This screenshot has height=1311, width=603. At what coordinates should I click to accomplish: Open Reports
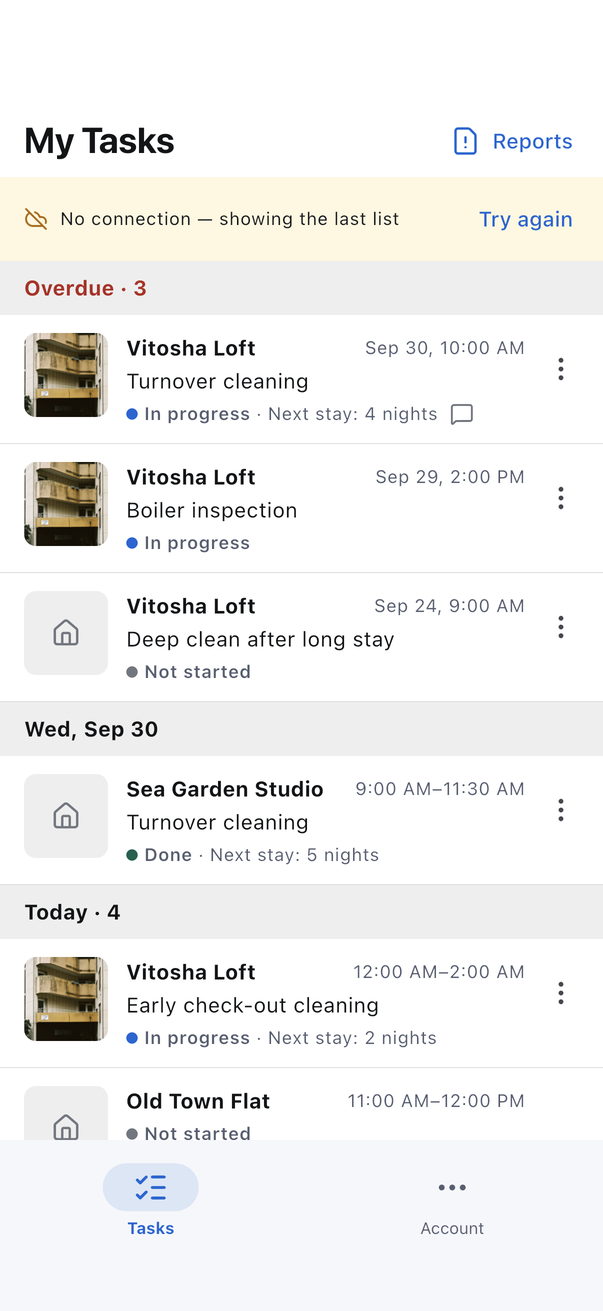tap(513, 141)
